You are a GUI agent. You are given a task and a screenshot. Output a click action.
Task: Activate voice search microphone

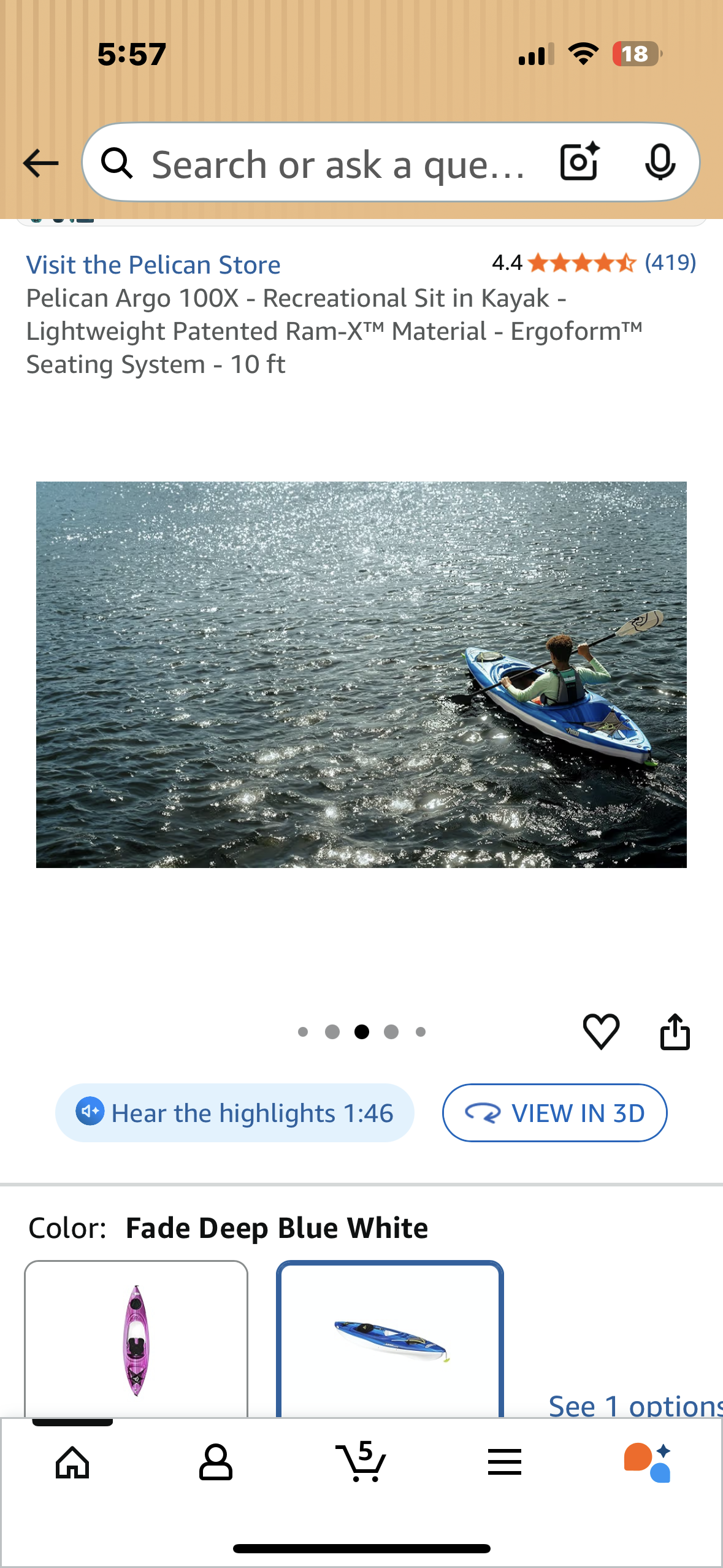(x=660, y=163)
